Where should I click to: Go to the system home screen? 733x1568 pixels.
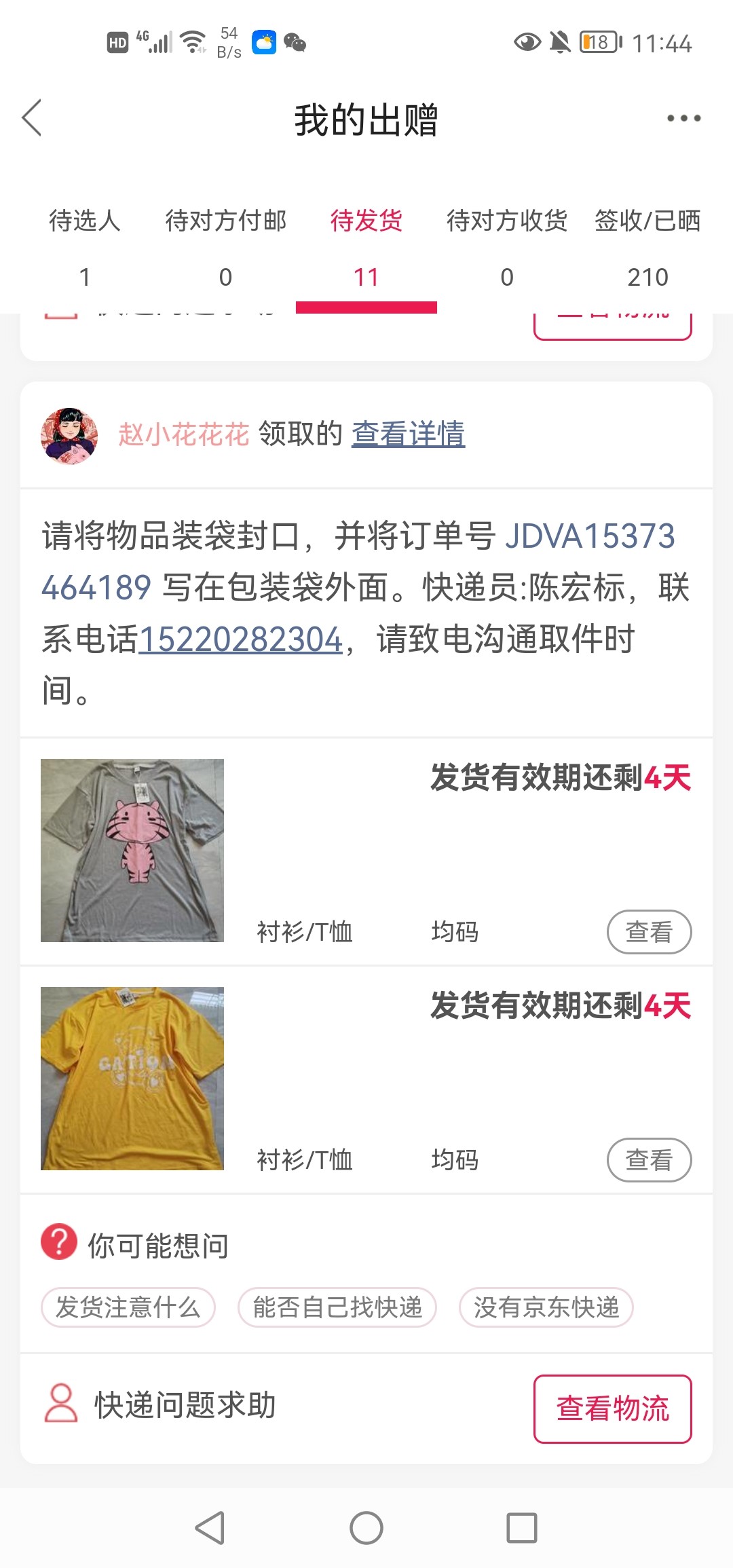[366, 1528]
